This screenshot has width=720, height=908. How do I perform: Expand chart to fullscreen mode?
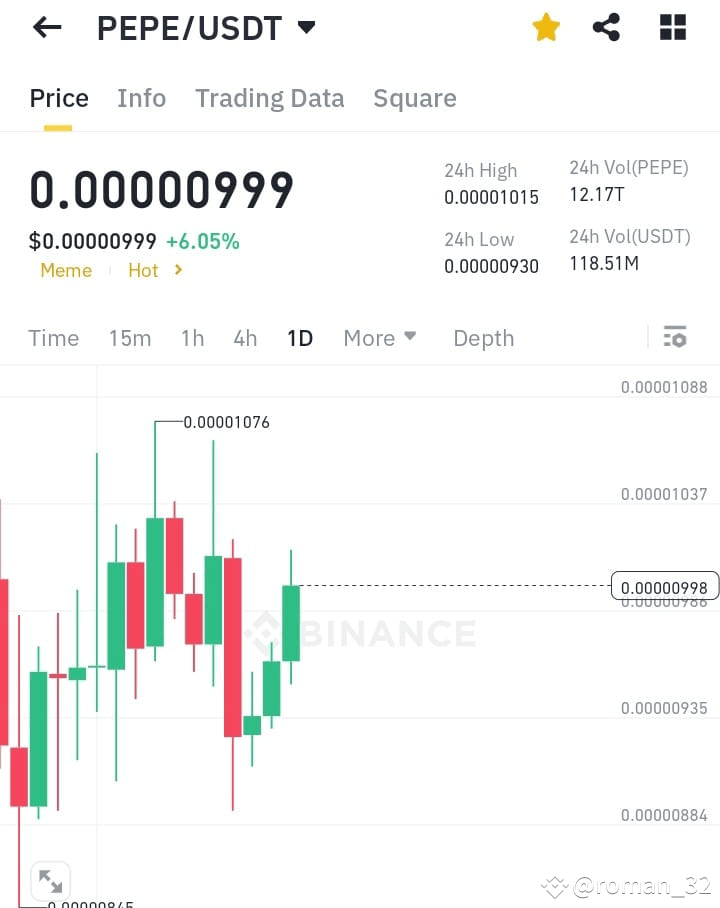click(x=50, y=880)
